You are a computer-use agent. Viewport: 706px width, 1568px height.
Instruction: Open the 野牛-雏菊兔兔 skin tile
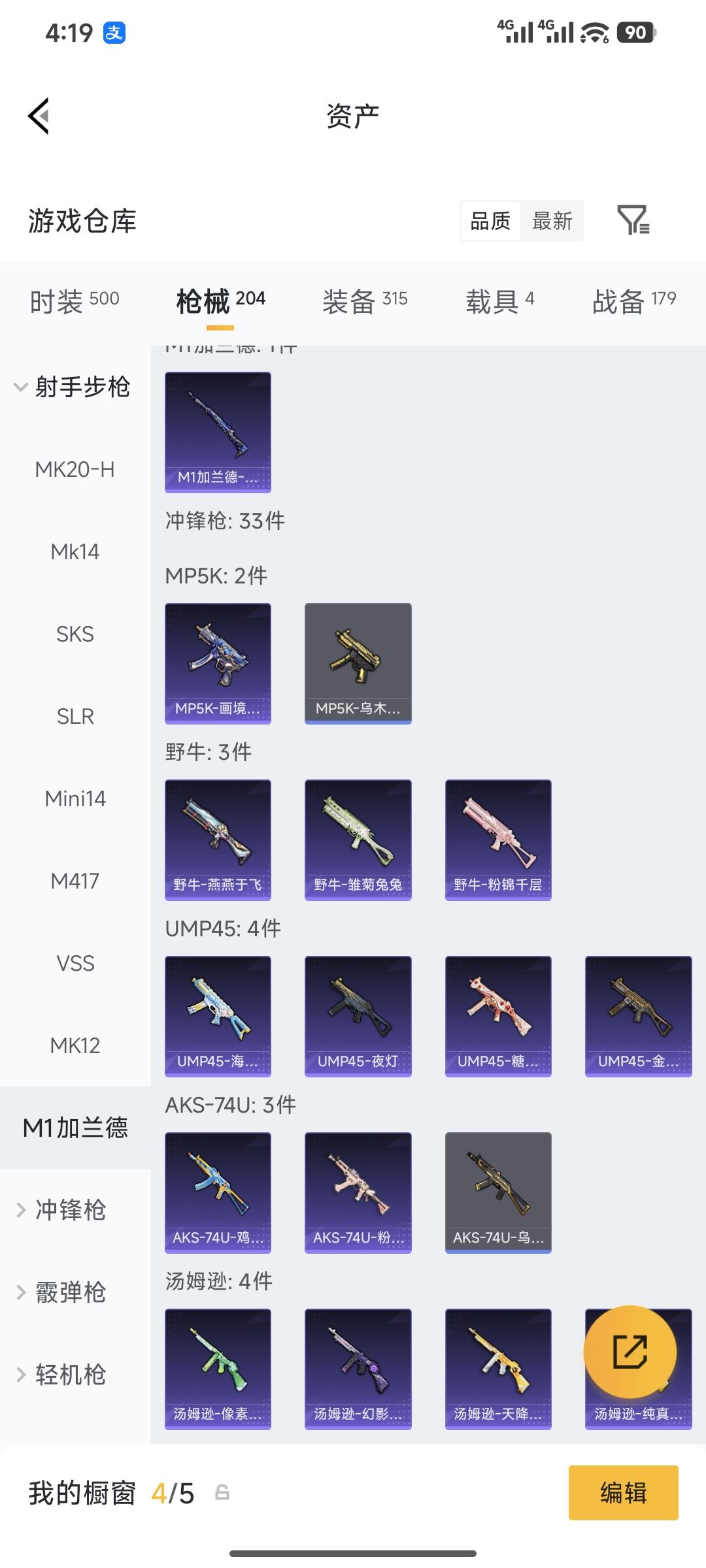(358, 840)
